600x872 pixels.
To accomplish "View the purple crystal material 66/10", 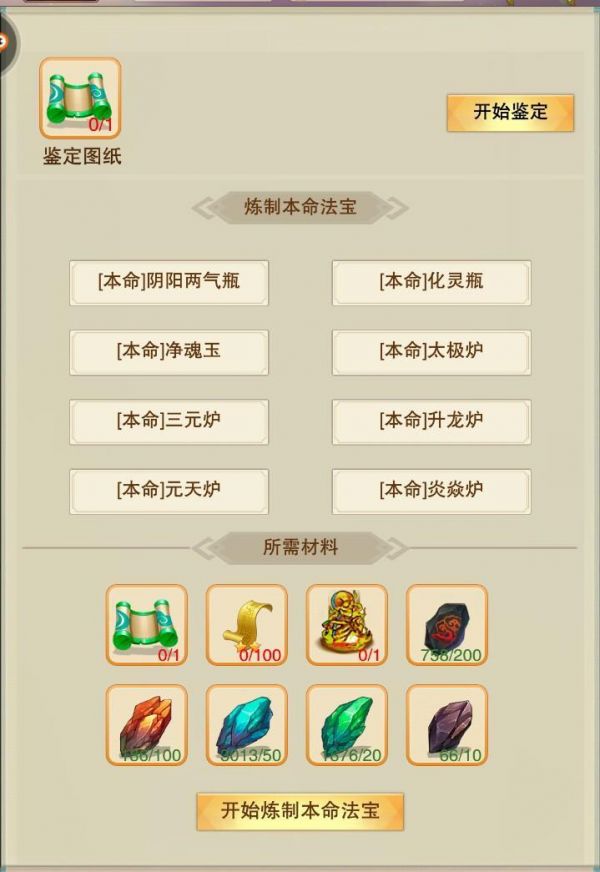I will point(447,725).
